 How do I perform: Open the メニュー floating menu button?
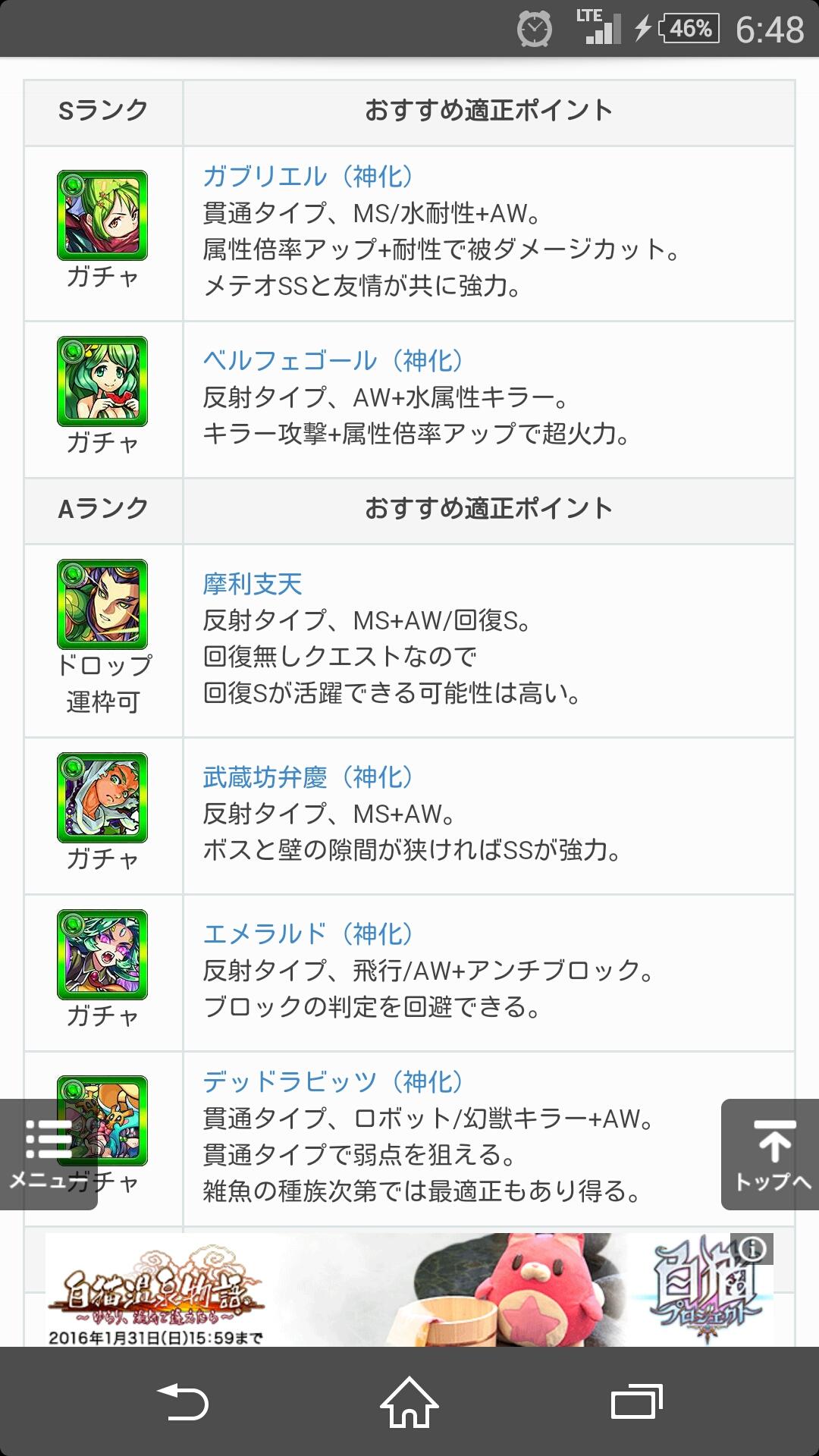(47, 1153)
